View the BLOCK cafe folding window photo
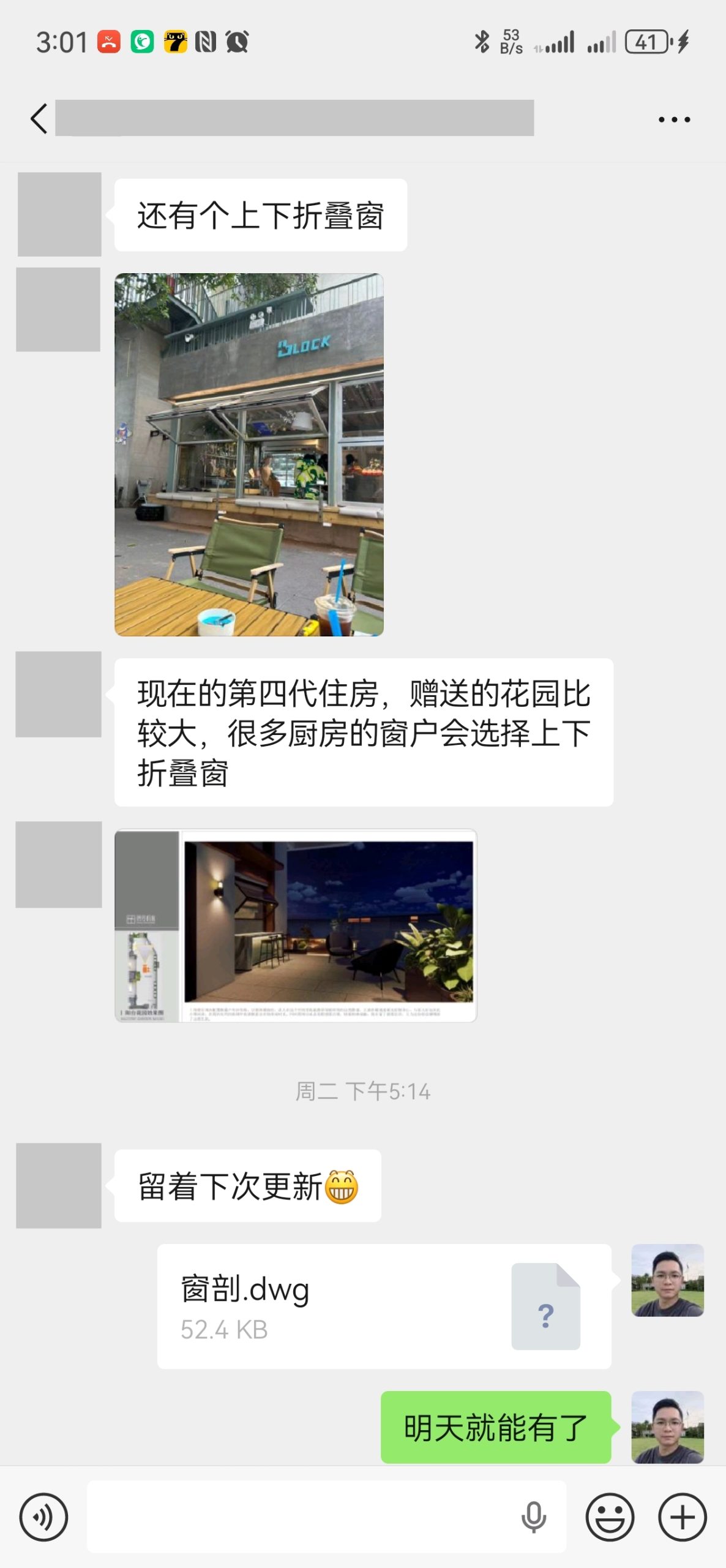Viewport: 726px width, 1568px height. (x=249, y=454)
